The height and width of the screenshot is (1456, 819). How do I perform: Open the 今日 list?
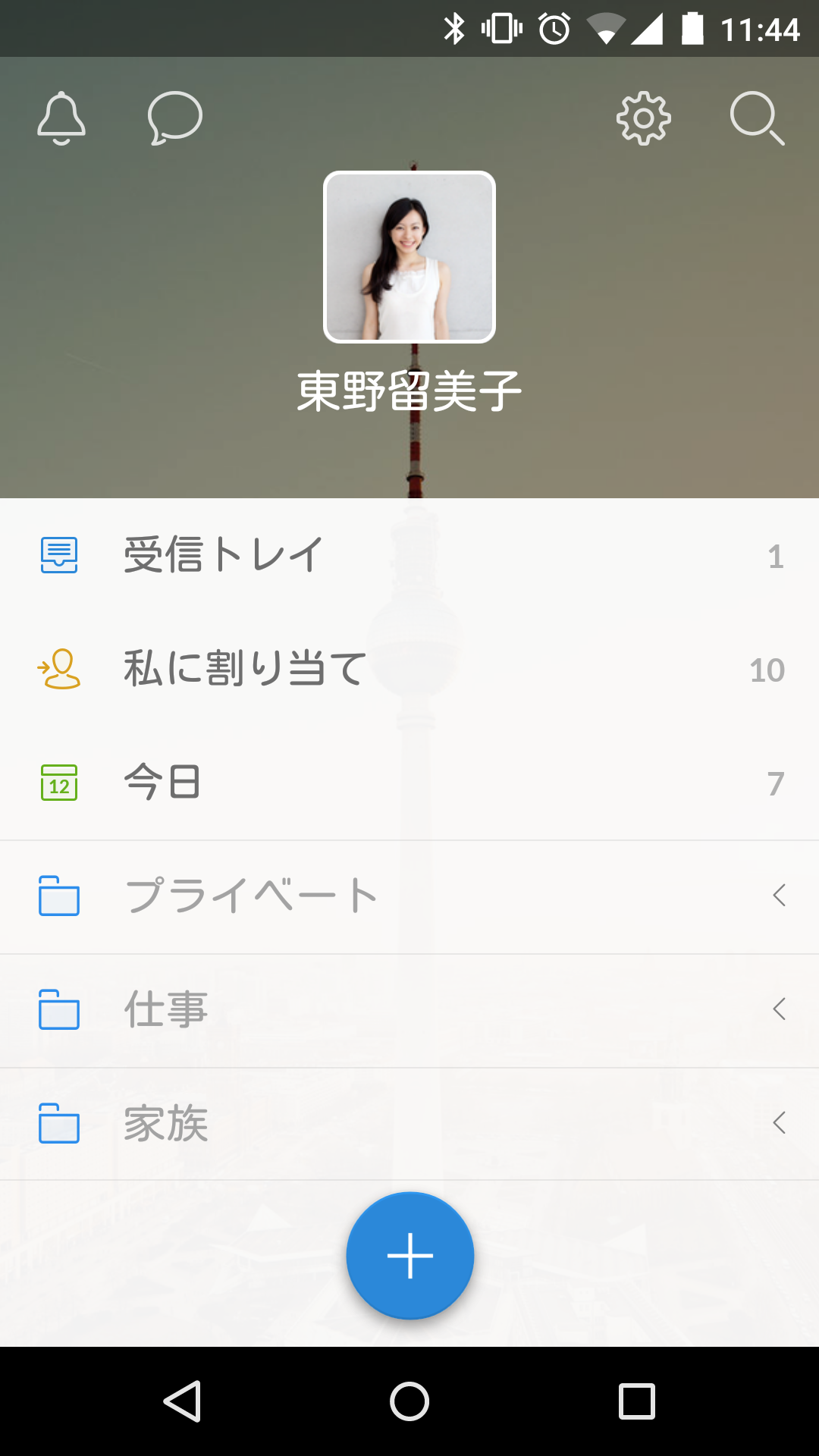pyautogui.click(x=409, y=783)
